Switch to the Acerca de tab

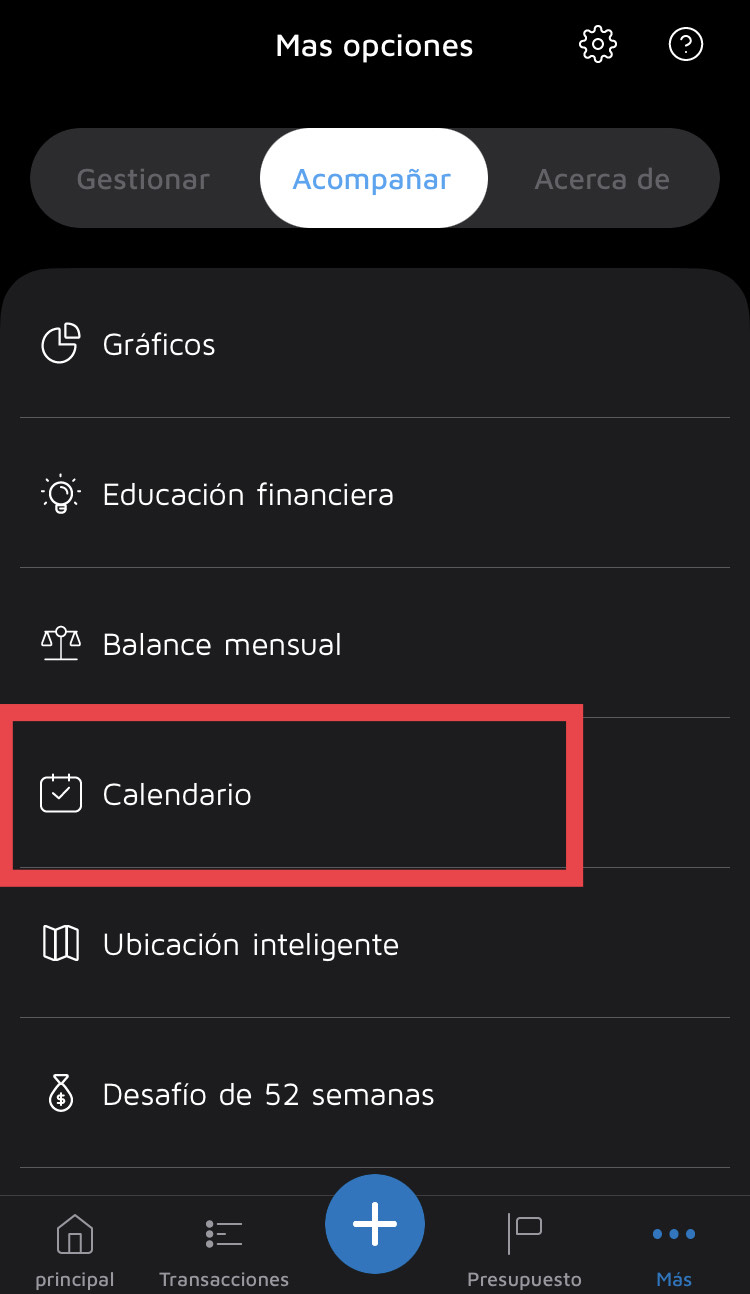pyautogui.click(x=602, y=179)
